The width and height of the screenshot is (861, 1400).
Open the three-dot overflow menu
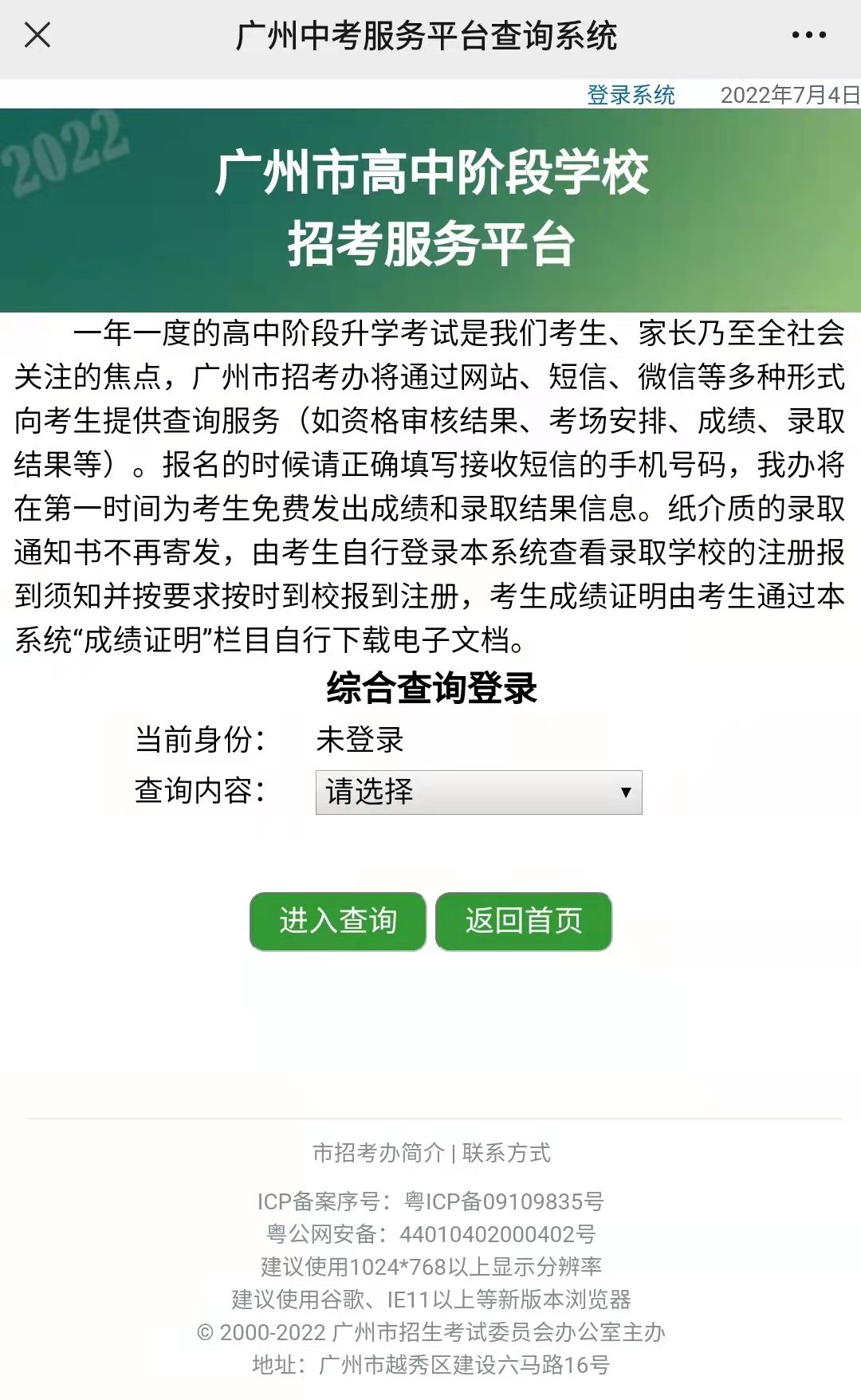808,35
